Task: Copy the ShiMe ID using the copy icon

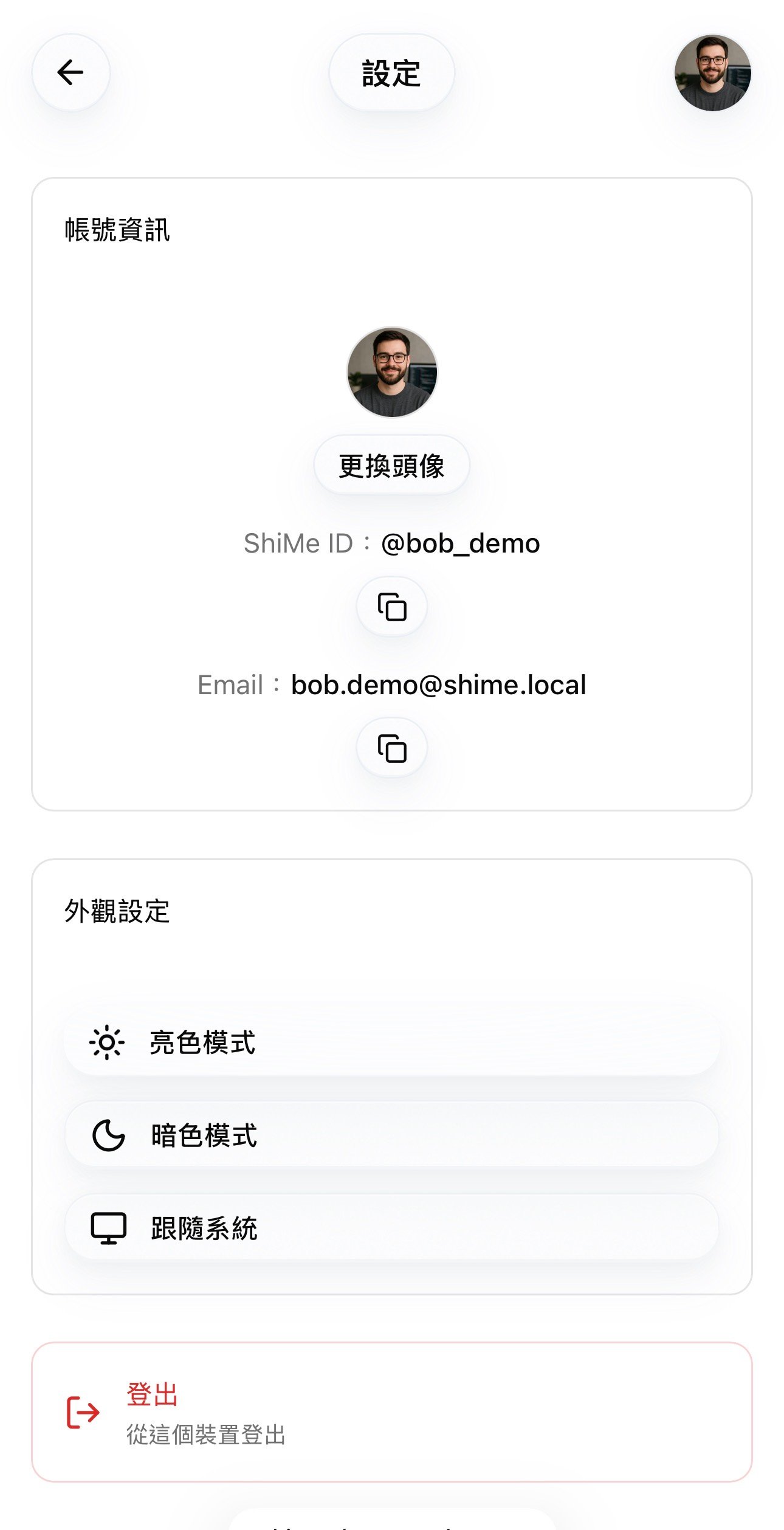Action: click(392, 606)
